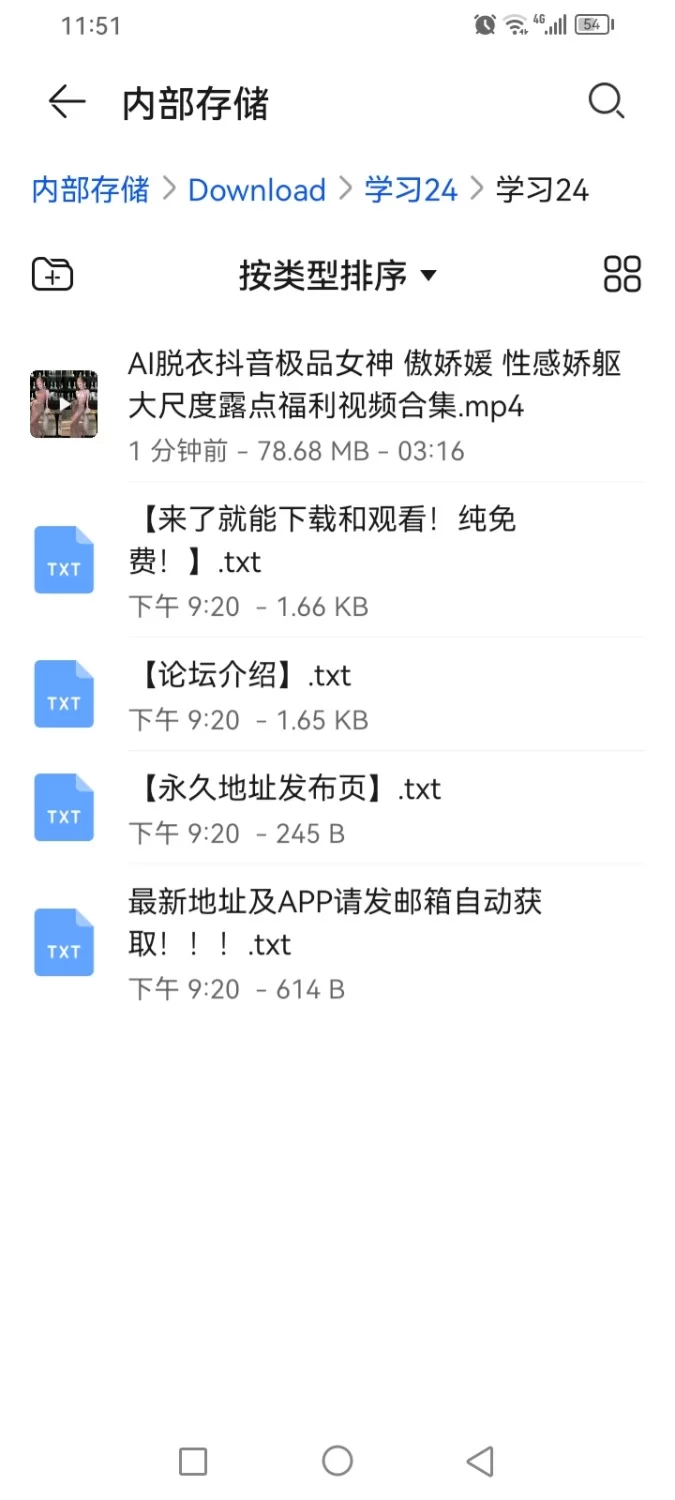
Task: Tap the system home button
Action: (x=337, y=1461)
